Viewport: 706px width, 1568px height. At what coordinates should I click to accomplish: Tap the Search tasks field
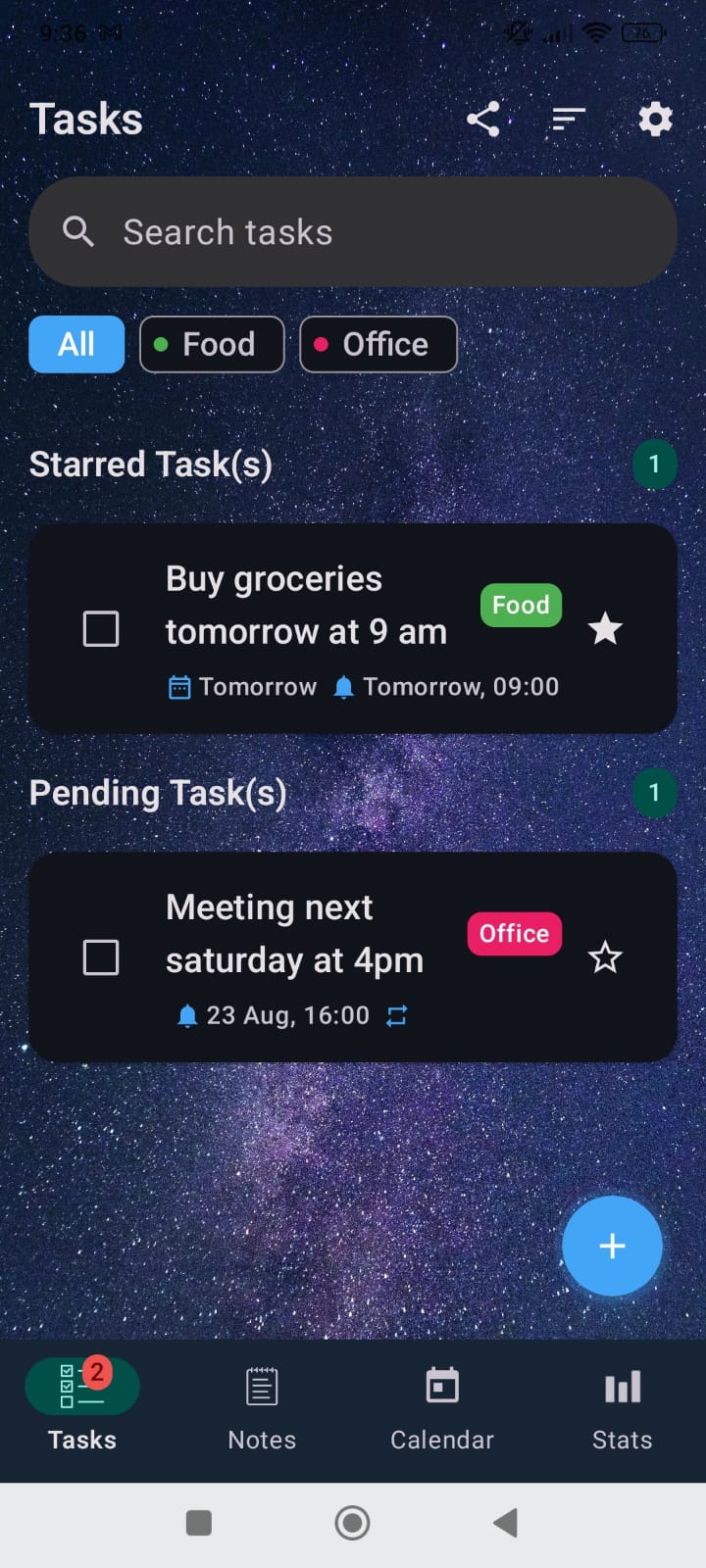(352, 231)
